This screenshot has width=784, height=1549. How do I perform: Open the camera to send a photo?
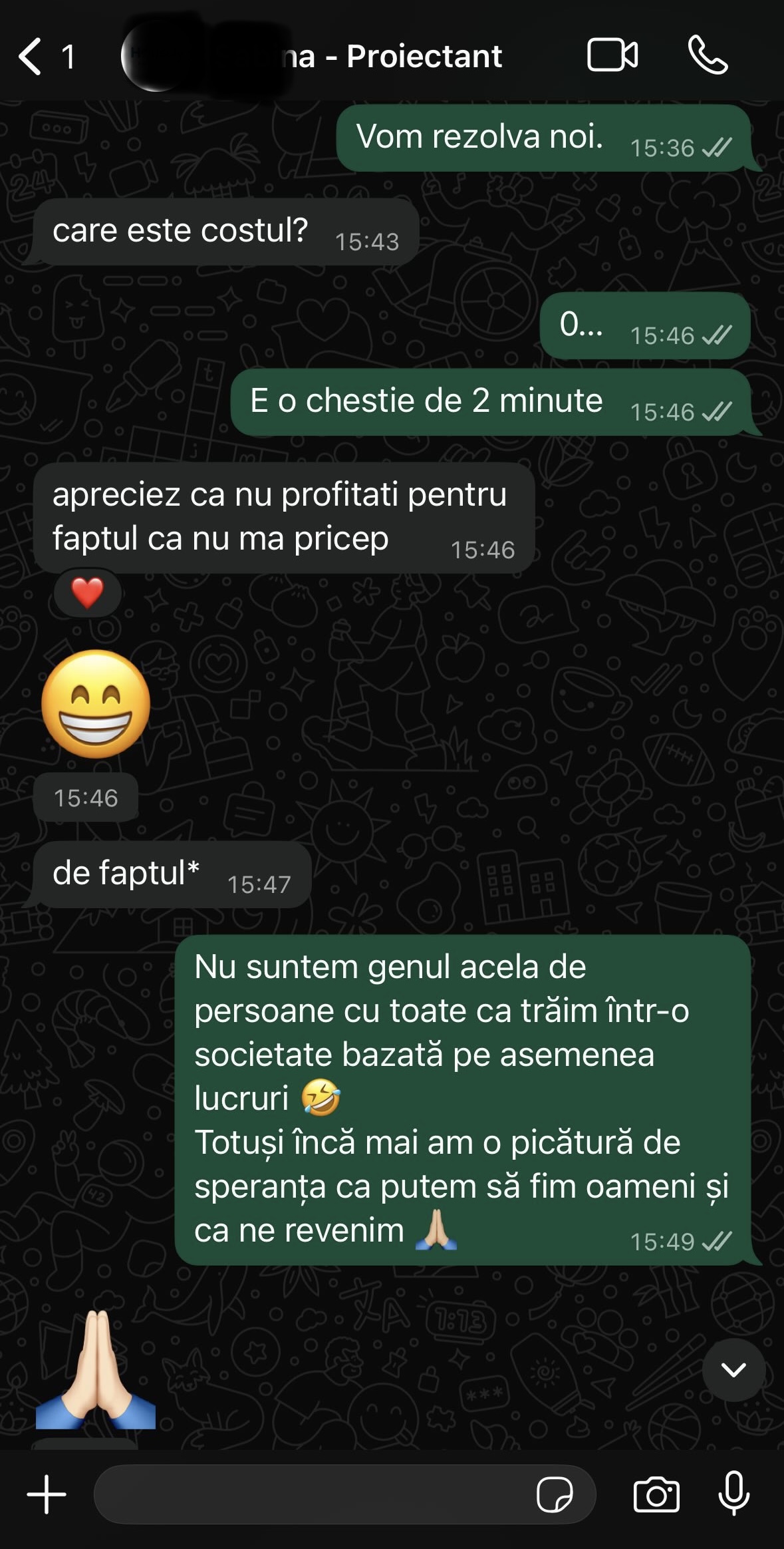click(656, 1495)
